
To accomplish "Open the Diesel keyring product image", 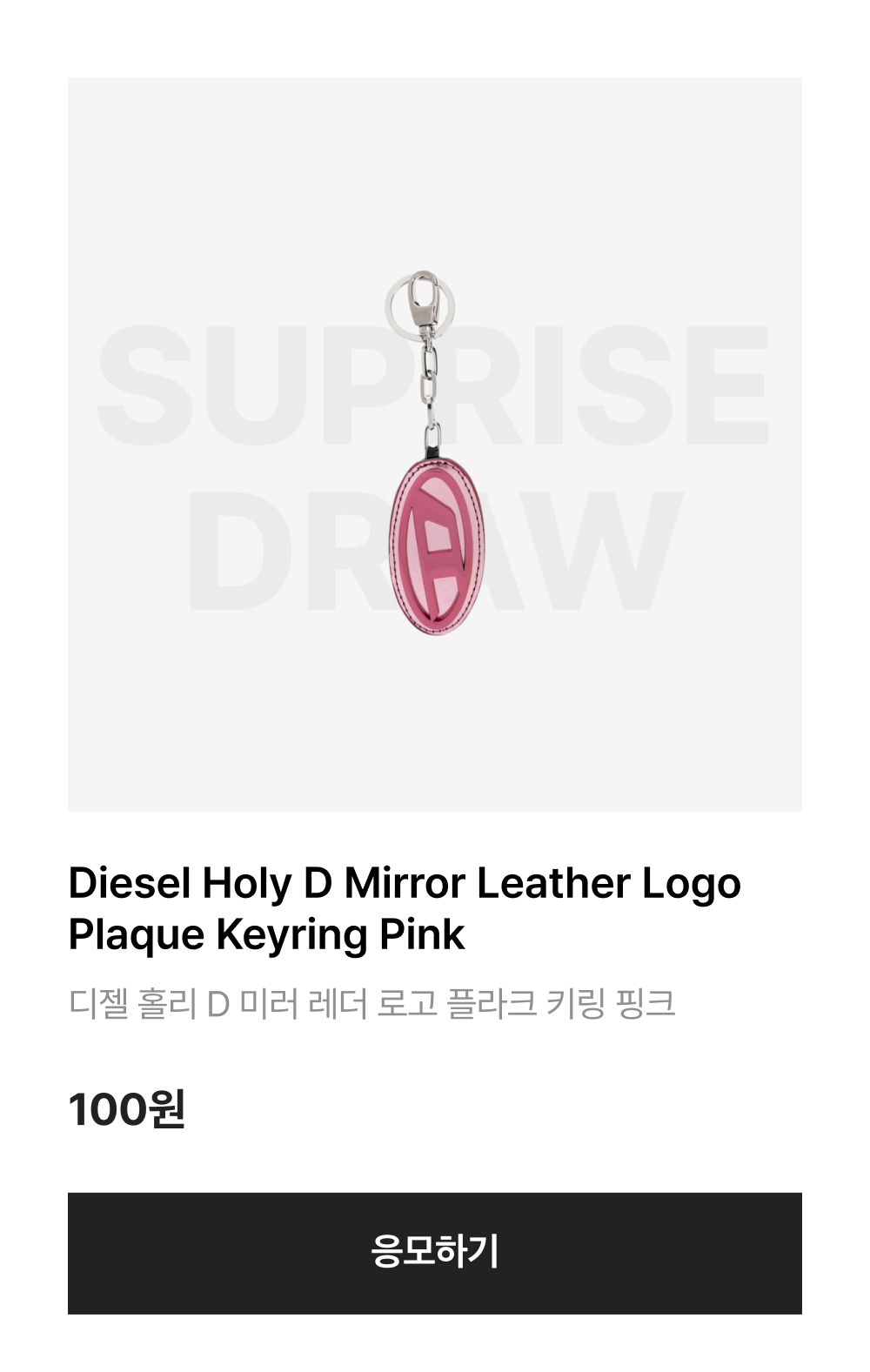I will (x=435, y=445).
